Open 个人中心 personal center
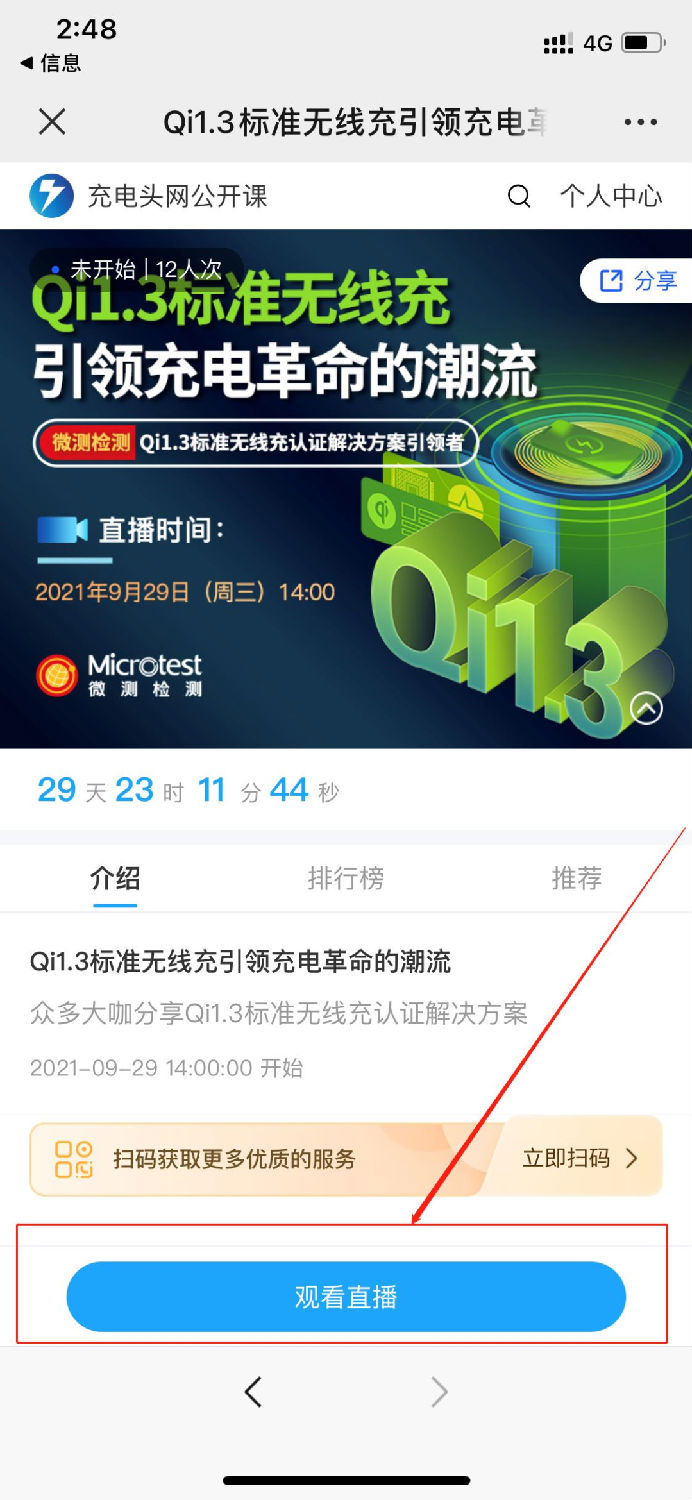692x1500 pixels. tap(610, 196)
